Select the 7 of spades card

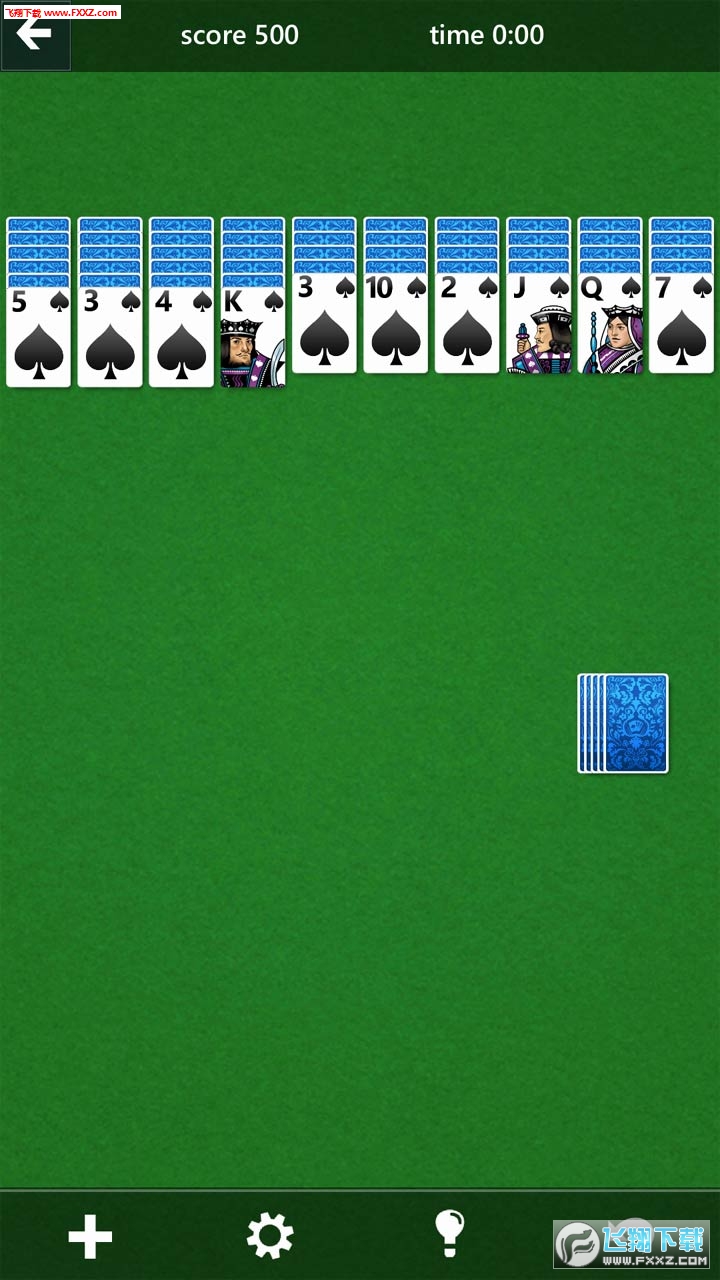click(681, 325)
